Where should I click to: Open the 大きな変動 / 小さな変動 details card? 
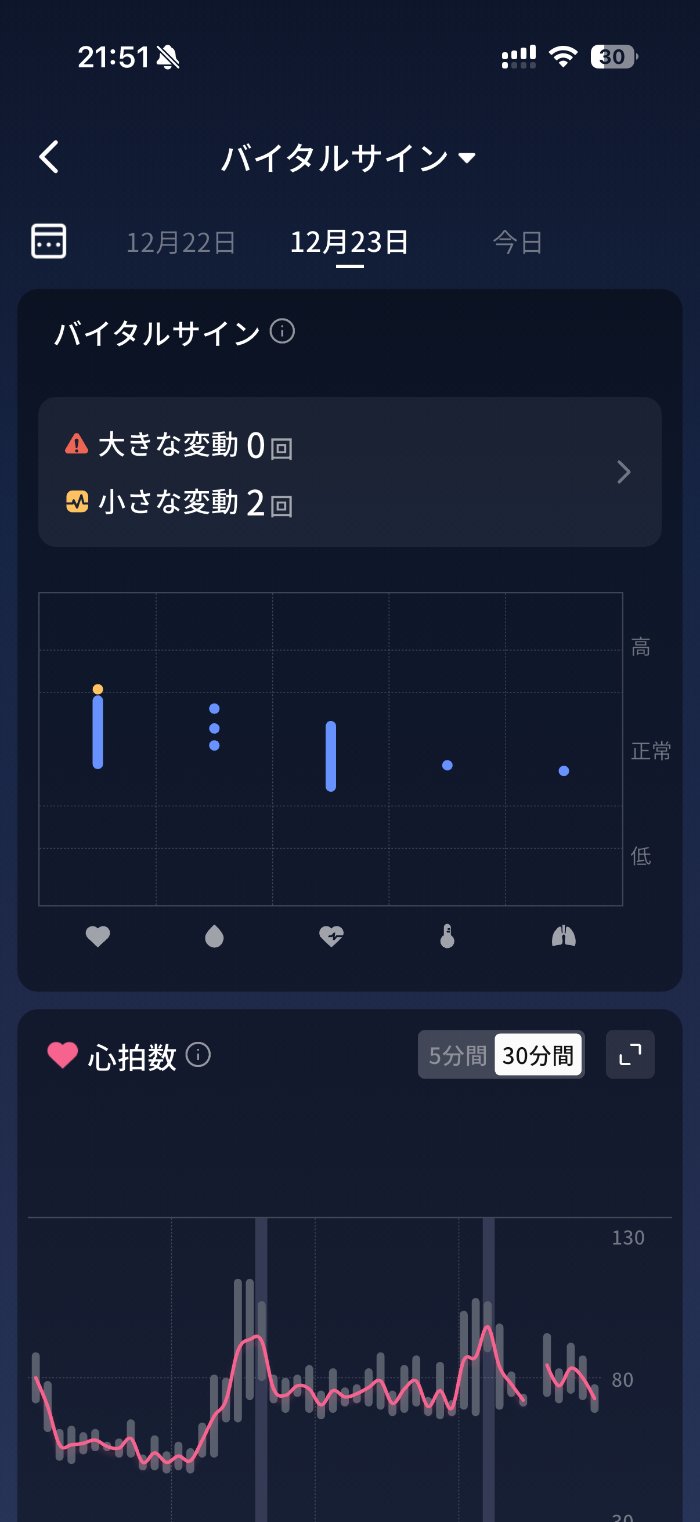pyautogui.click(x=349, y=472)
